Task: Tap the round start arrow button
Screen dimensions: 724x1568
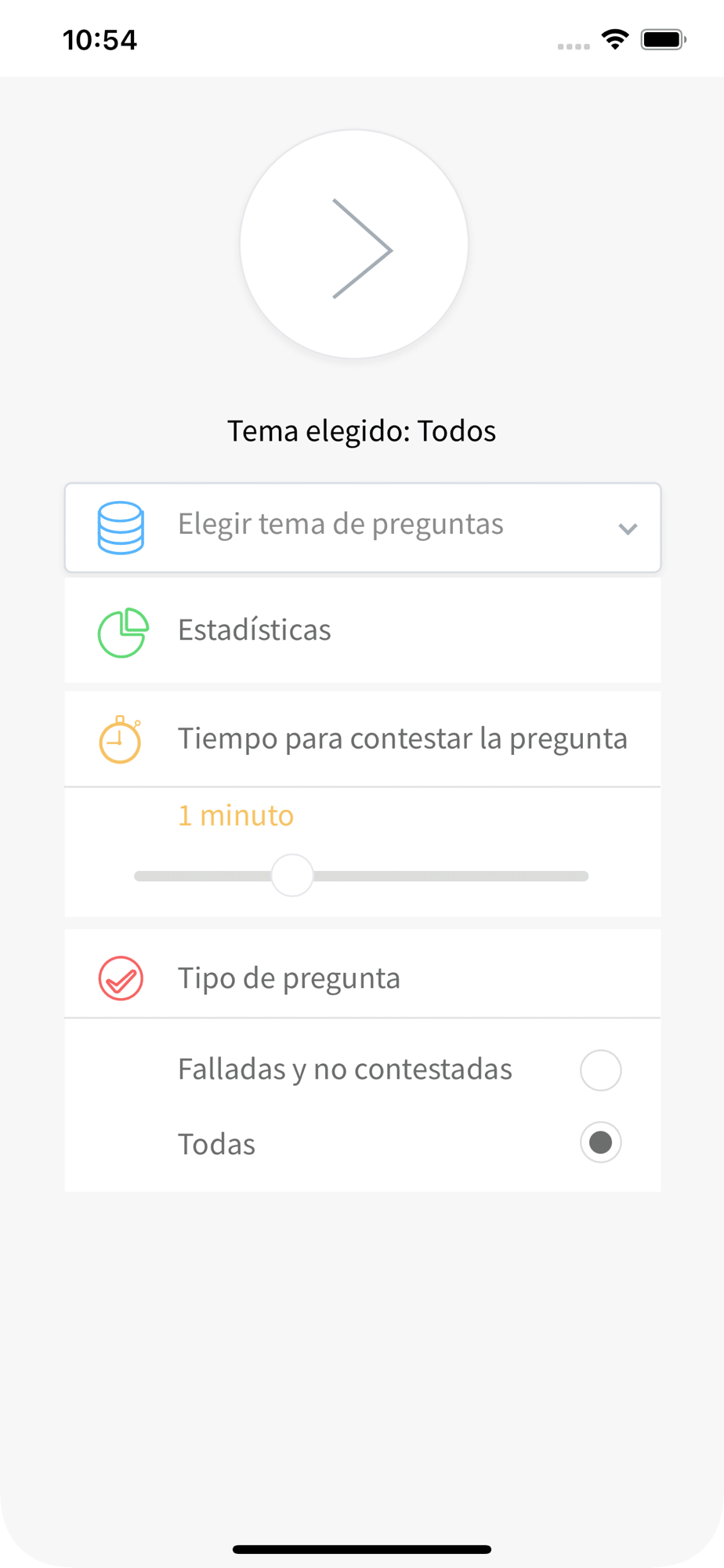Action: pyautogui.click(x=354, y=245)
